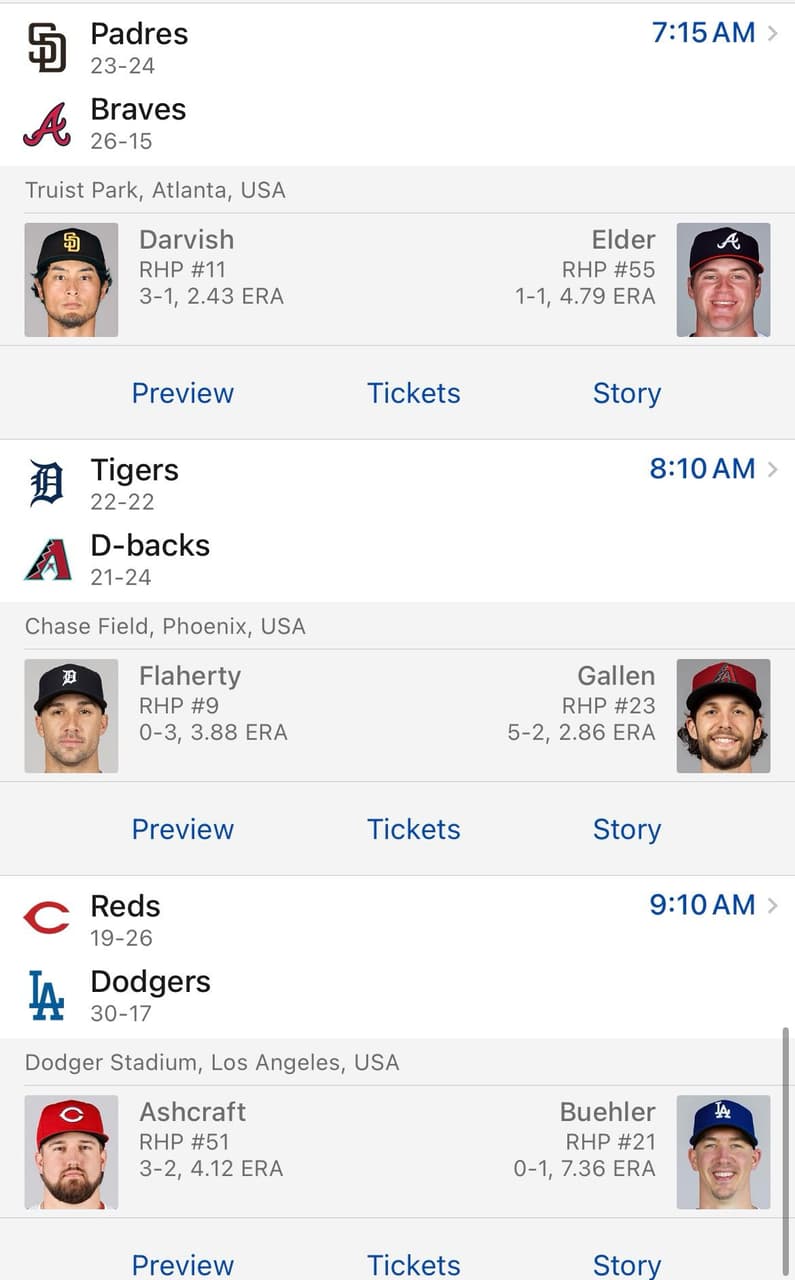Click Darvish's player headshot

(71, 278)
